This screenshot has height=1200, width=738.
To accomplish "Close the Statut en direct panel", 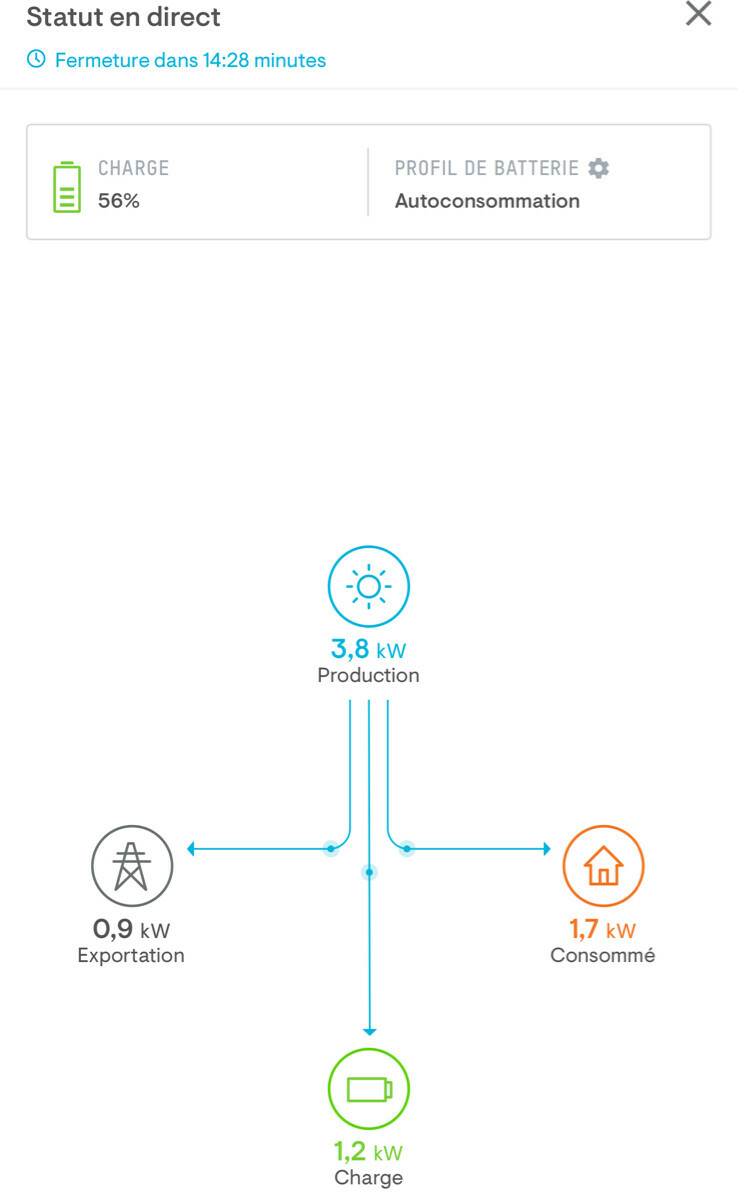I will (698, 14).
